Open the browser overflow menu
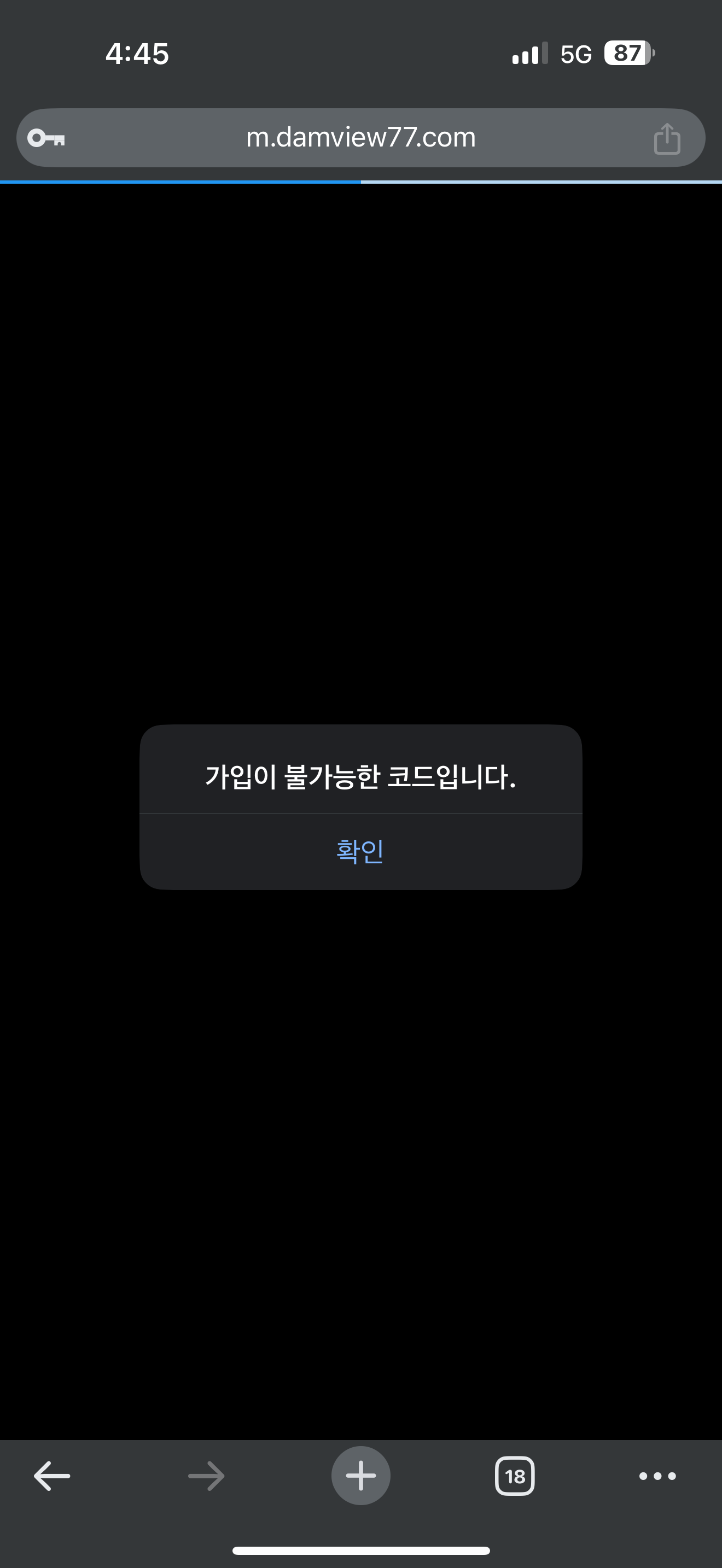 click(x=657, y=1476)
